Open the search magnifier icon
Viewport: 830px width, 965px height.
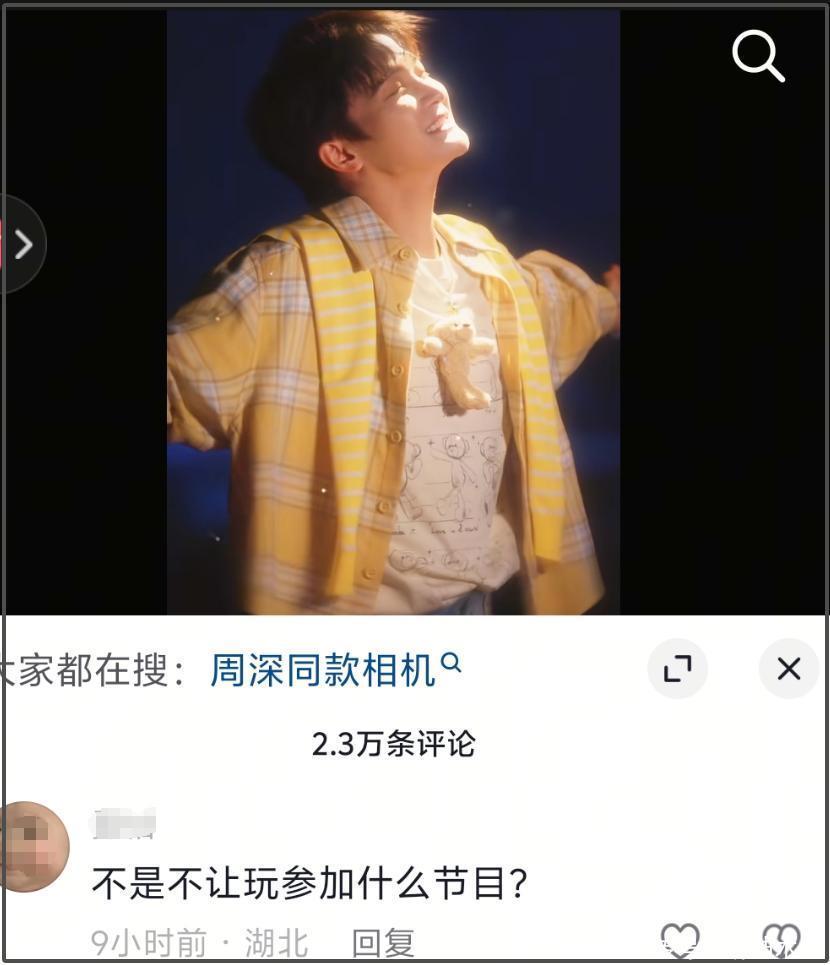click(x=758, y=55)
